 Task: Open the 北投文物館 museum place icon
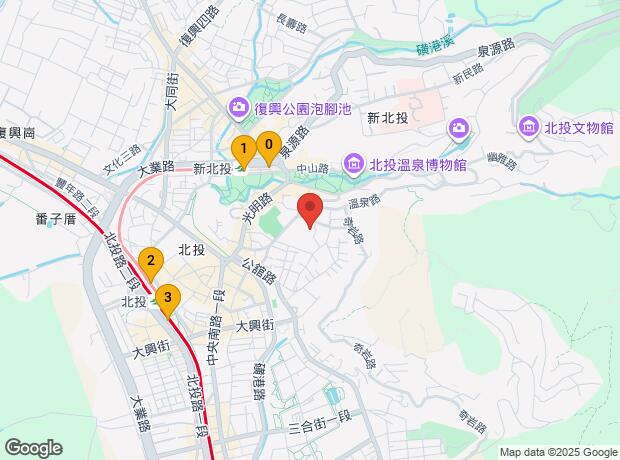[x=529, y=127]
